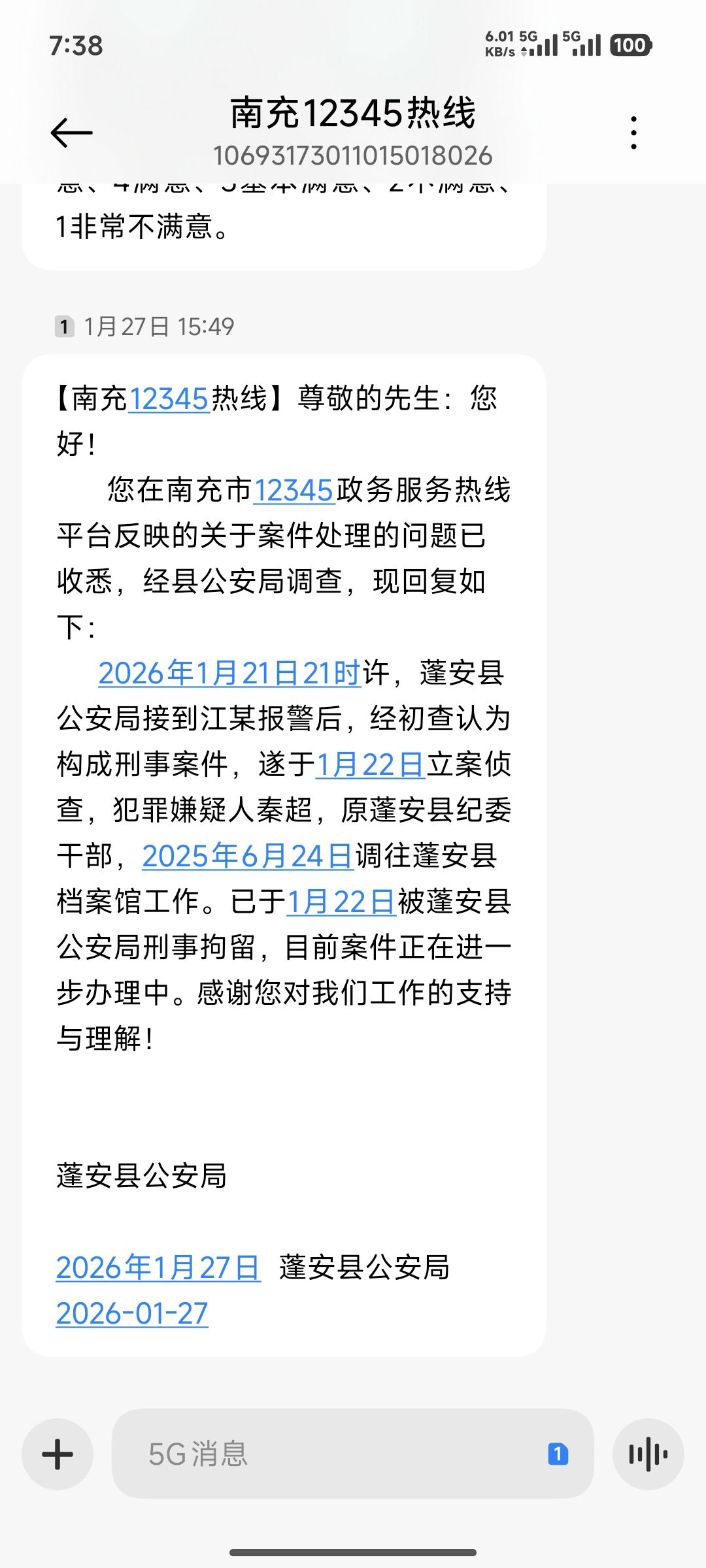This screenshot has width=706, height=1568.
Task: Open the 2026年1月21日21时 date link
Action: pyautogui.click(x=229, y=673)
